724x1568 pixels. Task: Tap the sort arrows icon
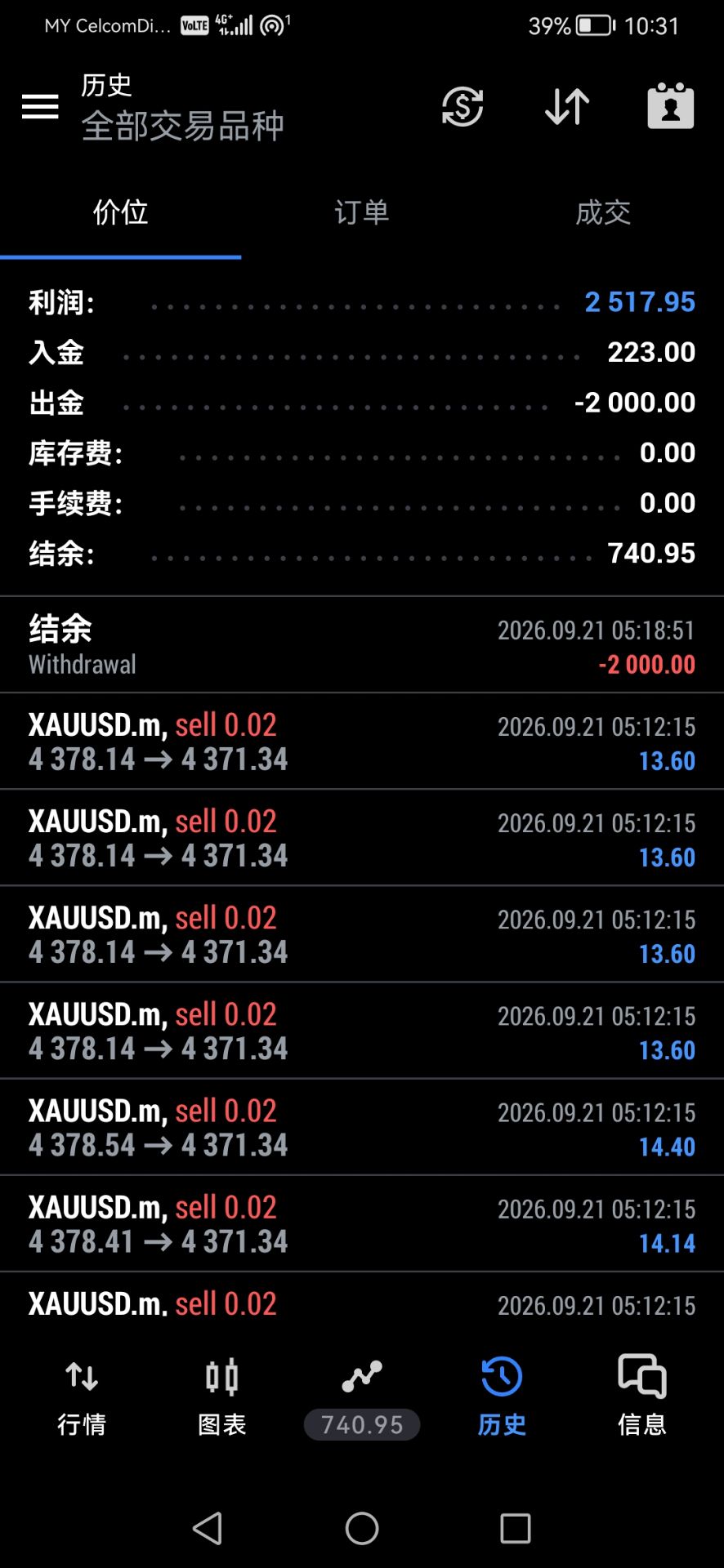coord(567,106)
